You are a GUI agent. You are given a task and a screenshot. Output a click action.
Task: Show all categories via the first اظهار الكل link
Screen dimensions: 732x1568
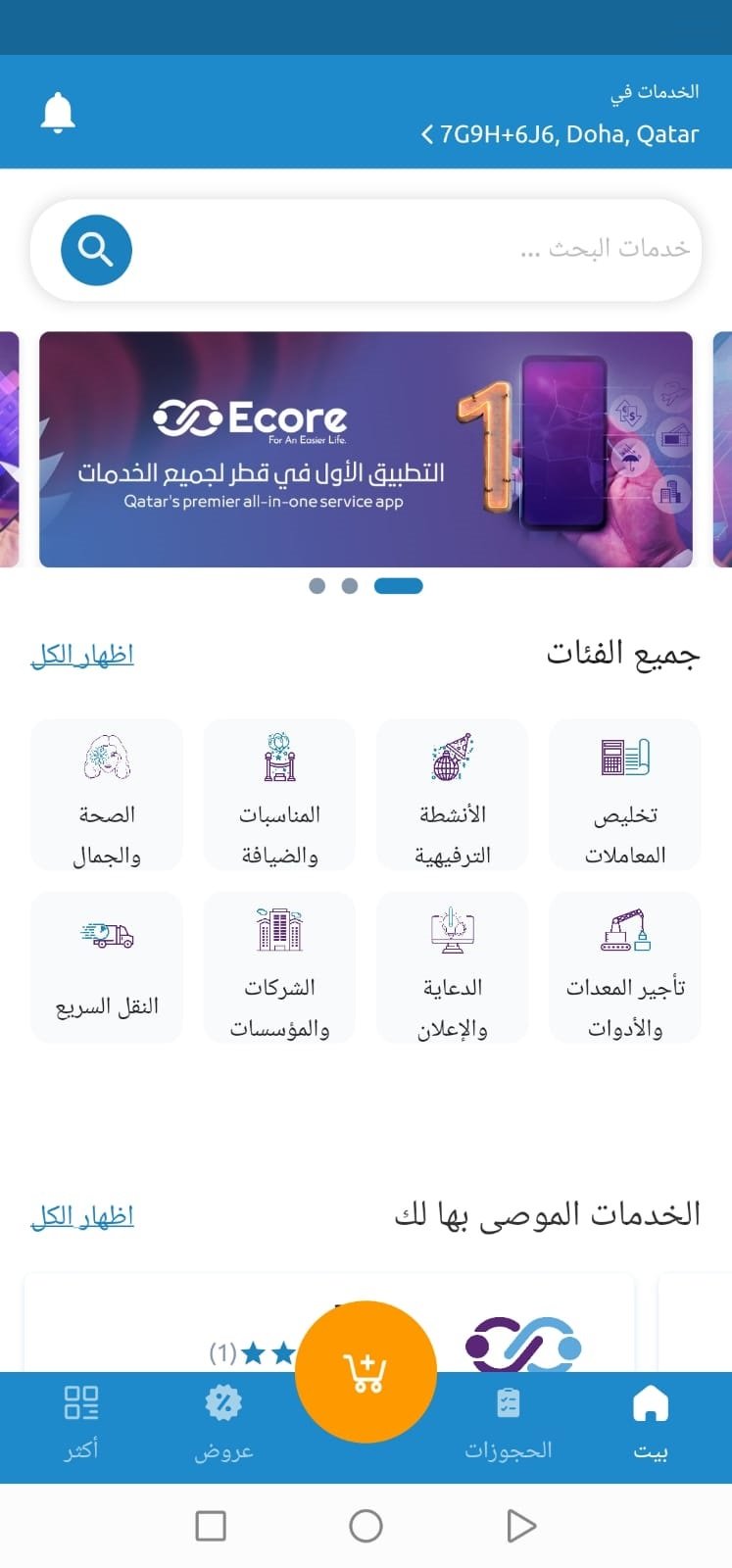(82, 653)
